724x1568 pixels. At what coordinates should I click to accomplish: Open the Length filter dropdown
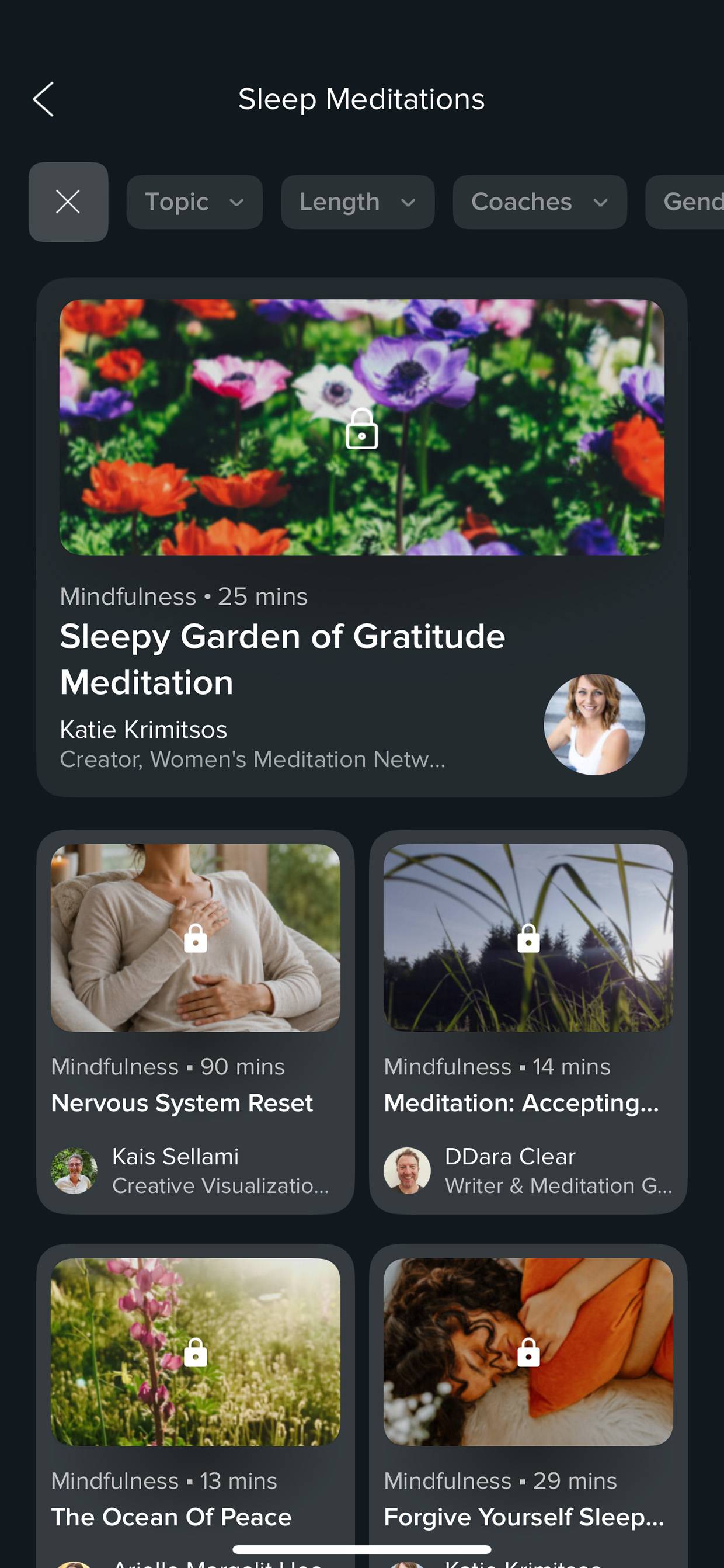pos(357,202)
